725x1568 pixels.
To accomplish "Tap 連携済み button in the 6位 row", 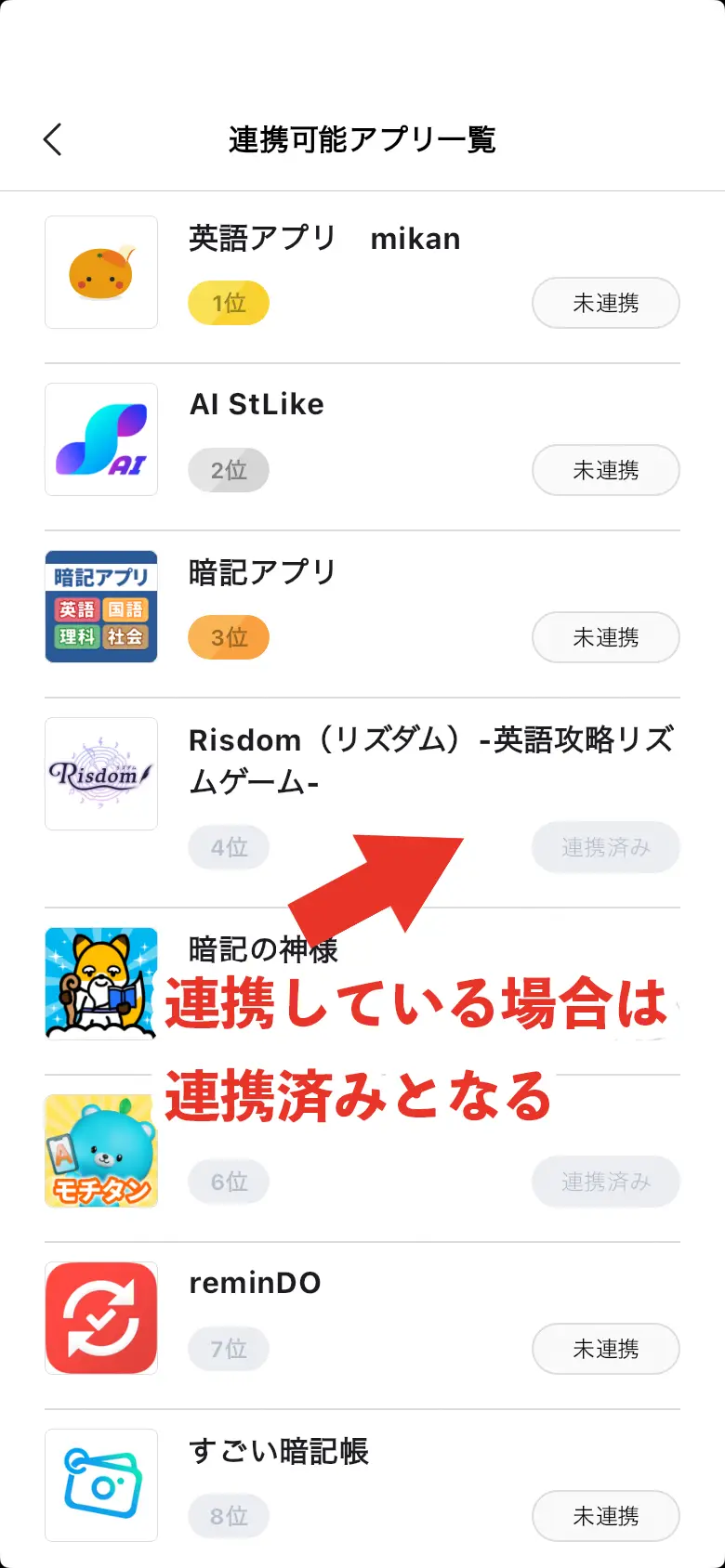I will click(605, 1182).
